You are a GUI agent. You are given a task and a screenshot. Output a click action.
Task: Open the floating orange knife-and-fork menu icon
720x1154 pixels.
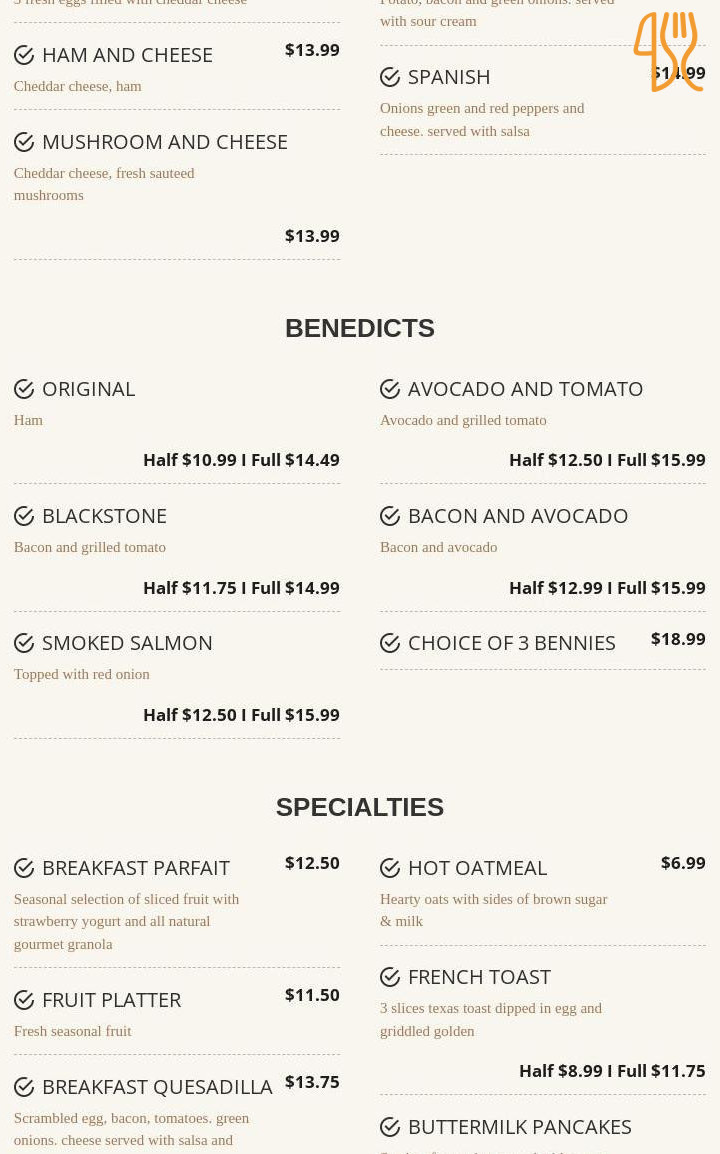click(x=668, y=52)
